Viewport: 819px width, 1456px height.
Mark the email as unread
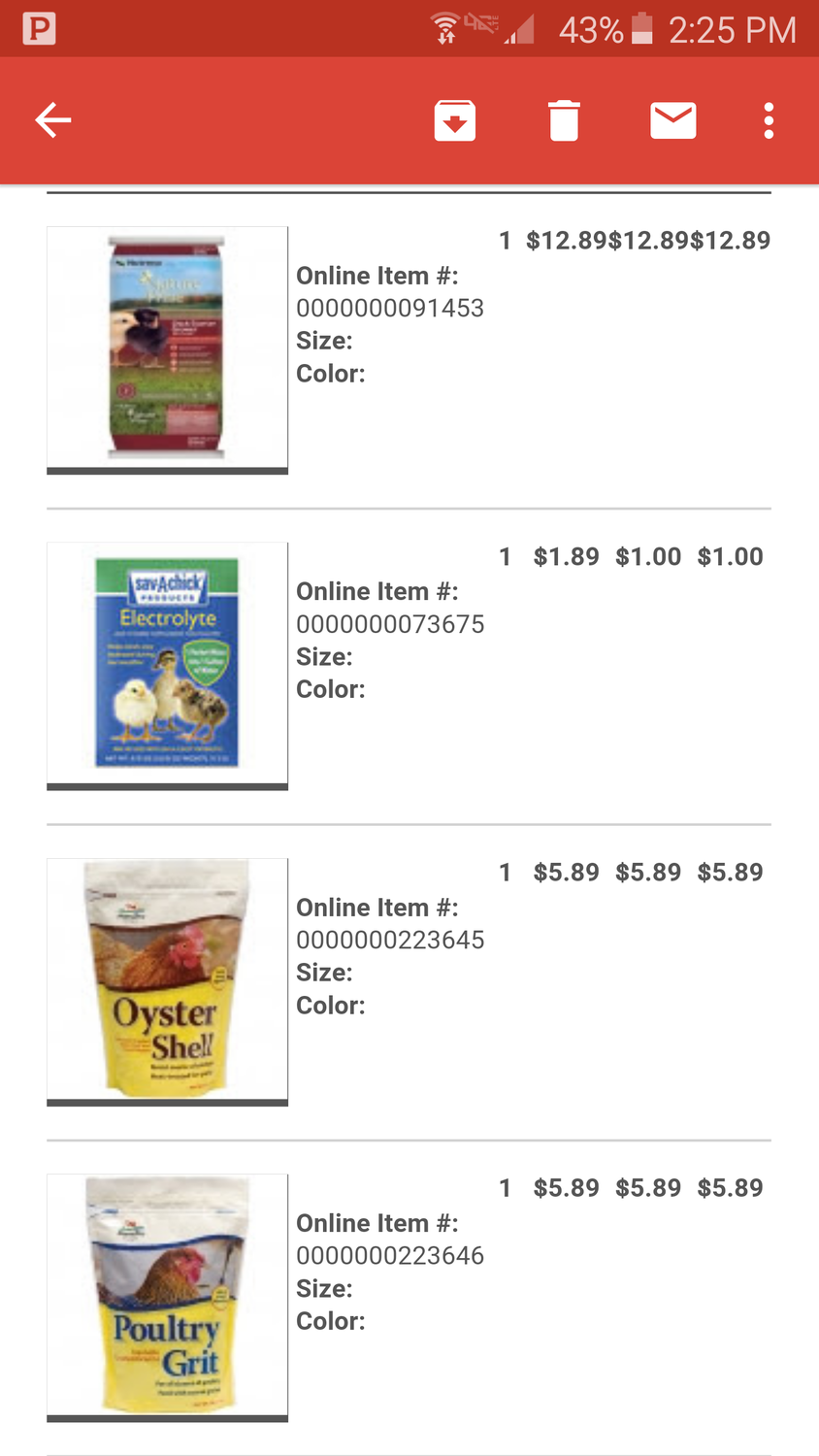pyautogui.click(x=672, y=120)
